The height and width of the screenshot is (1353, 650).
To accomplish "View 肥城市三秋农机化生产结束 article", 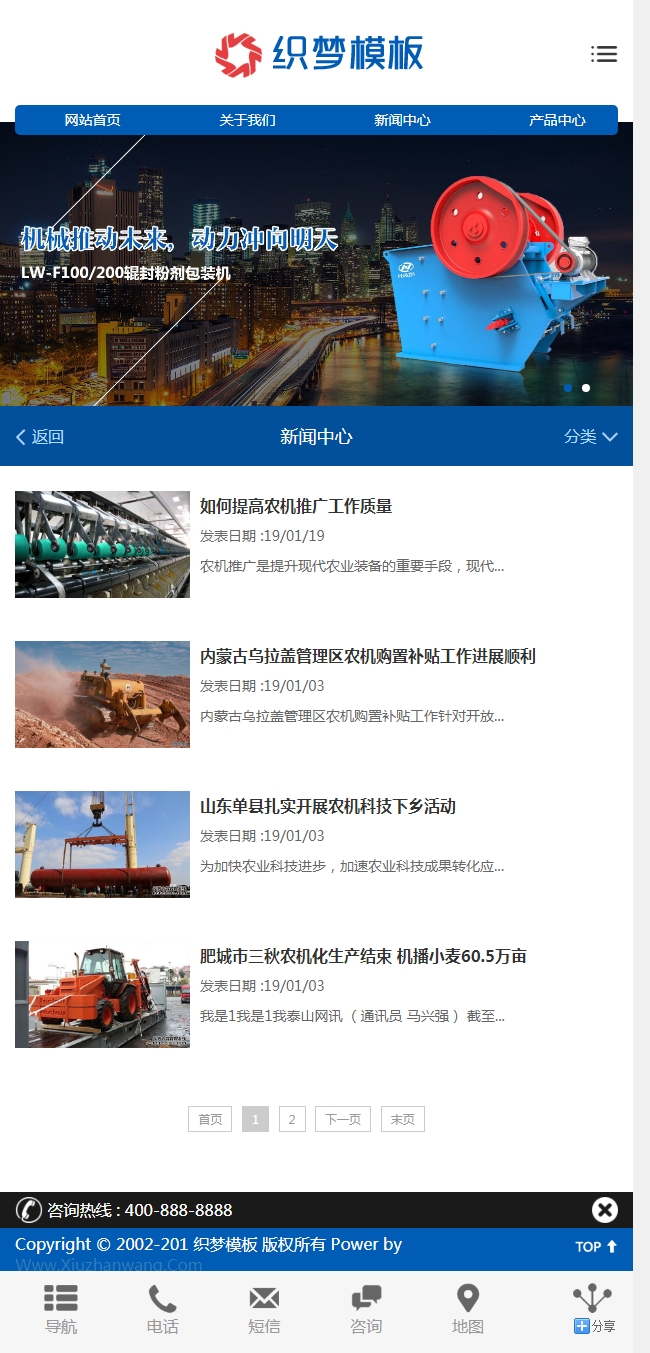I will click(363, 957).
